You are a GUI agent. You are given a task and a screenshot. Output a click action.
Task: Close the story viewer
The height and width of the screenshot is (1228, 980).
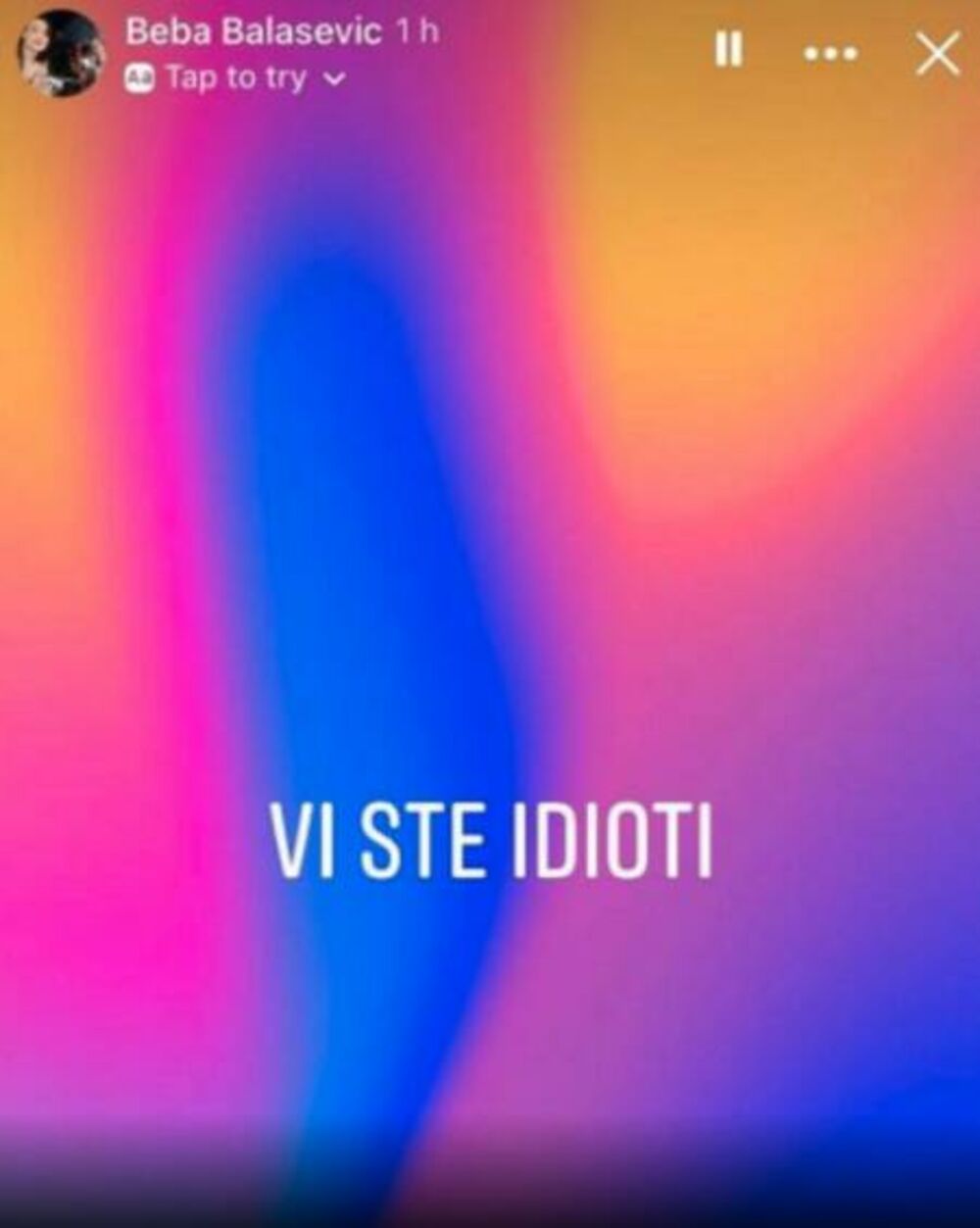pos(937,53)
